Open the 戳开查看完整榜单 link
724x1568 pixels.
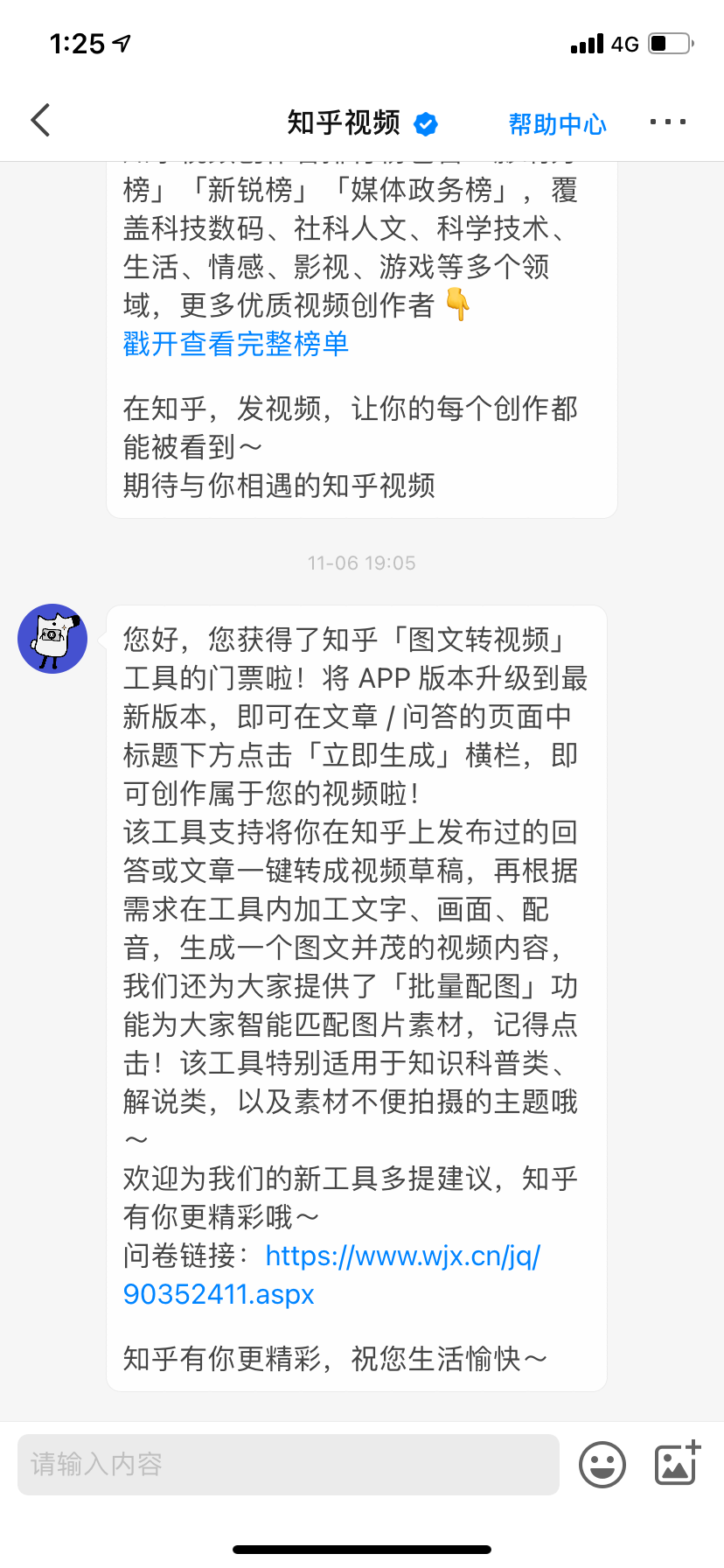(x=236, y=344)
